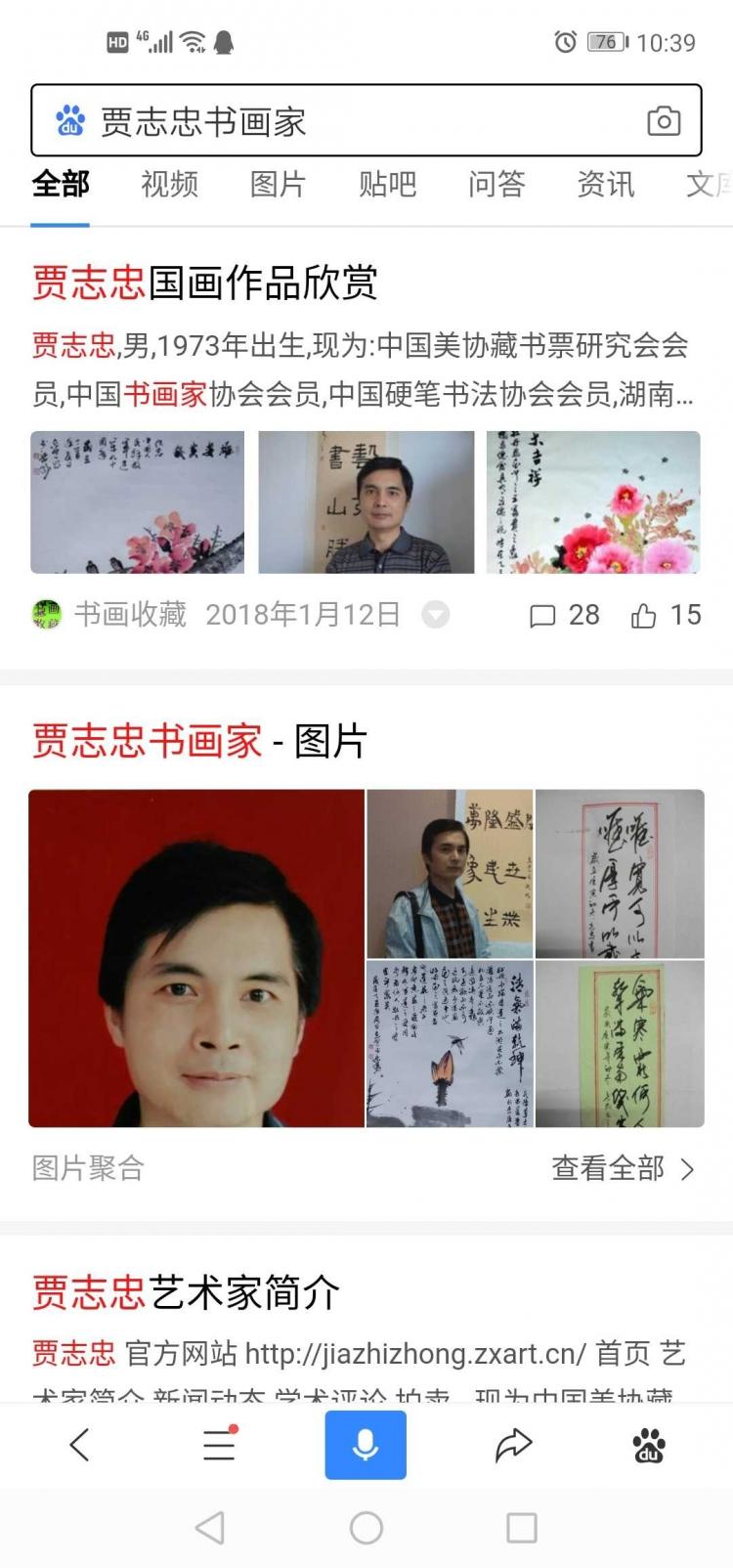View all images via 查看全部

tap(624, 1168)
